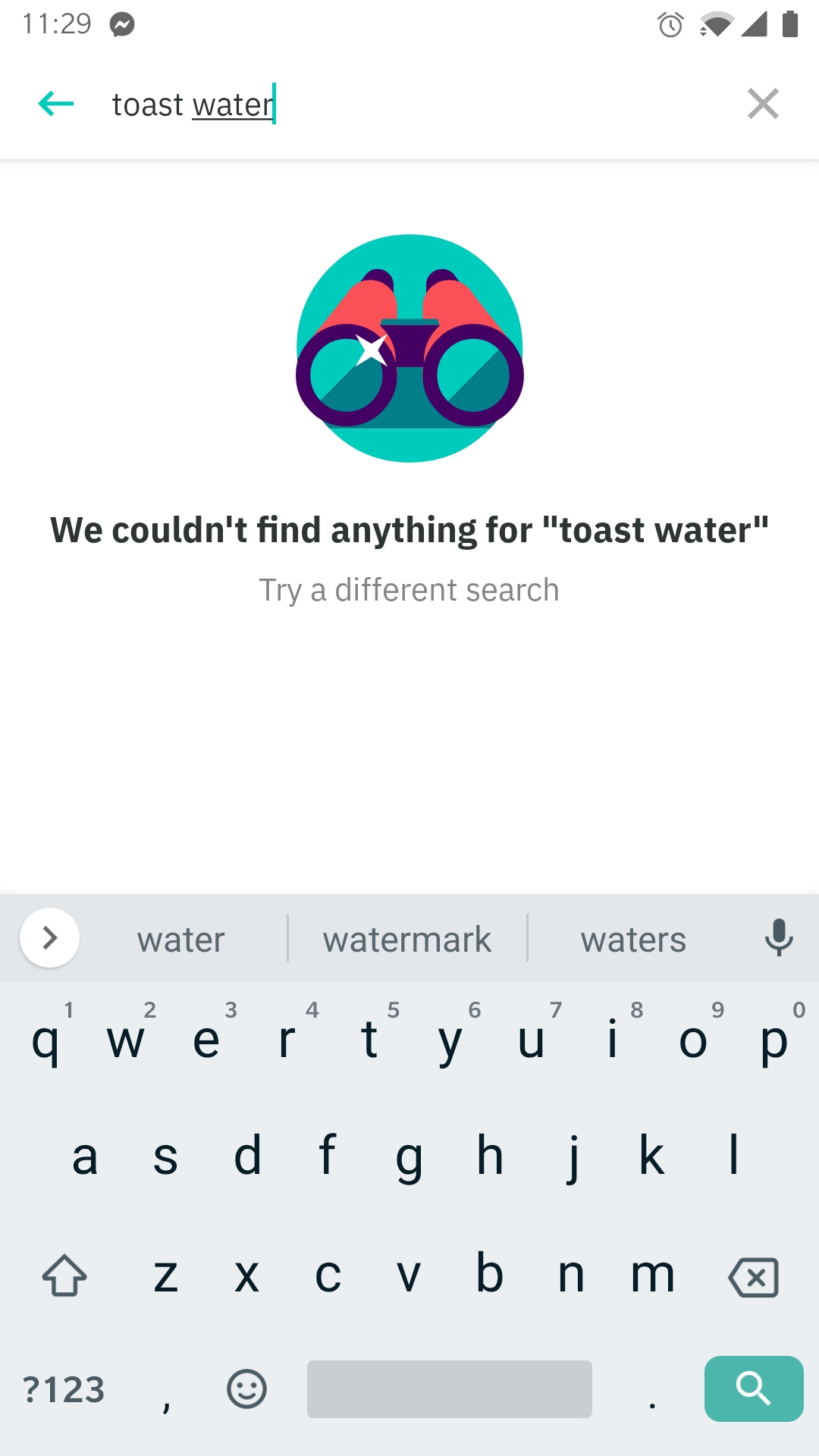This screenshot has width=819, height=1456.
Task: Enable shift on the keyboard
Action: pos(64,1276)
